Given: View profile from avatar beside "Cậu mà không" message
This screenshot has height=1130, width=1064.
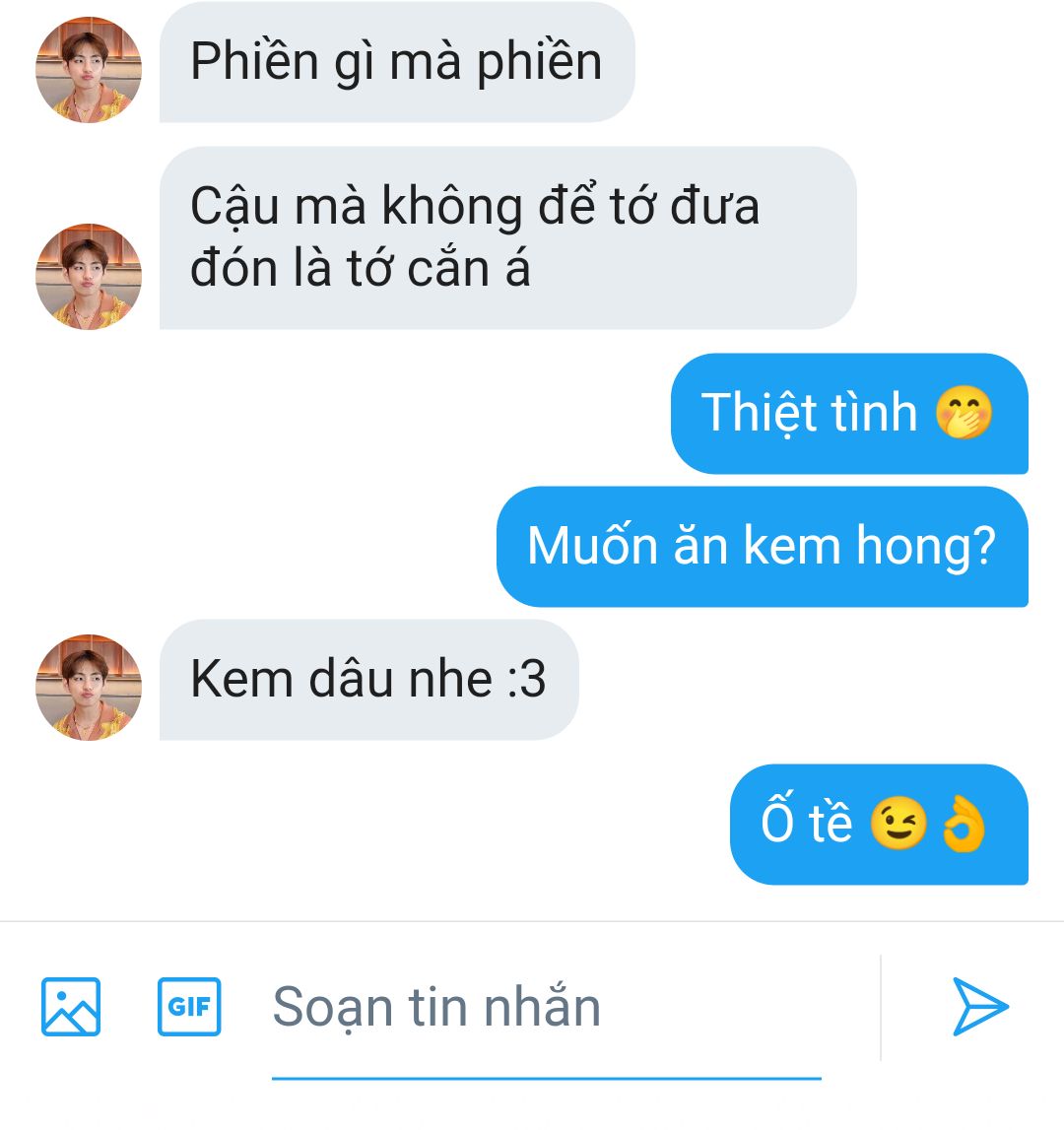Looking at the screenshot, I should pyautogui.click(x=89, y=276).
